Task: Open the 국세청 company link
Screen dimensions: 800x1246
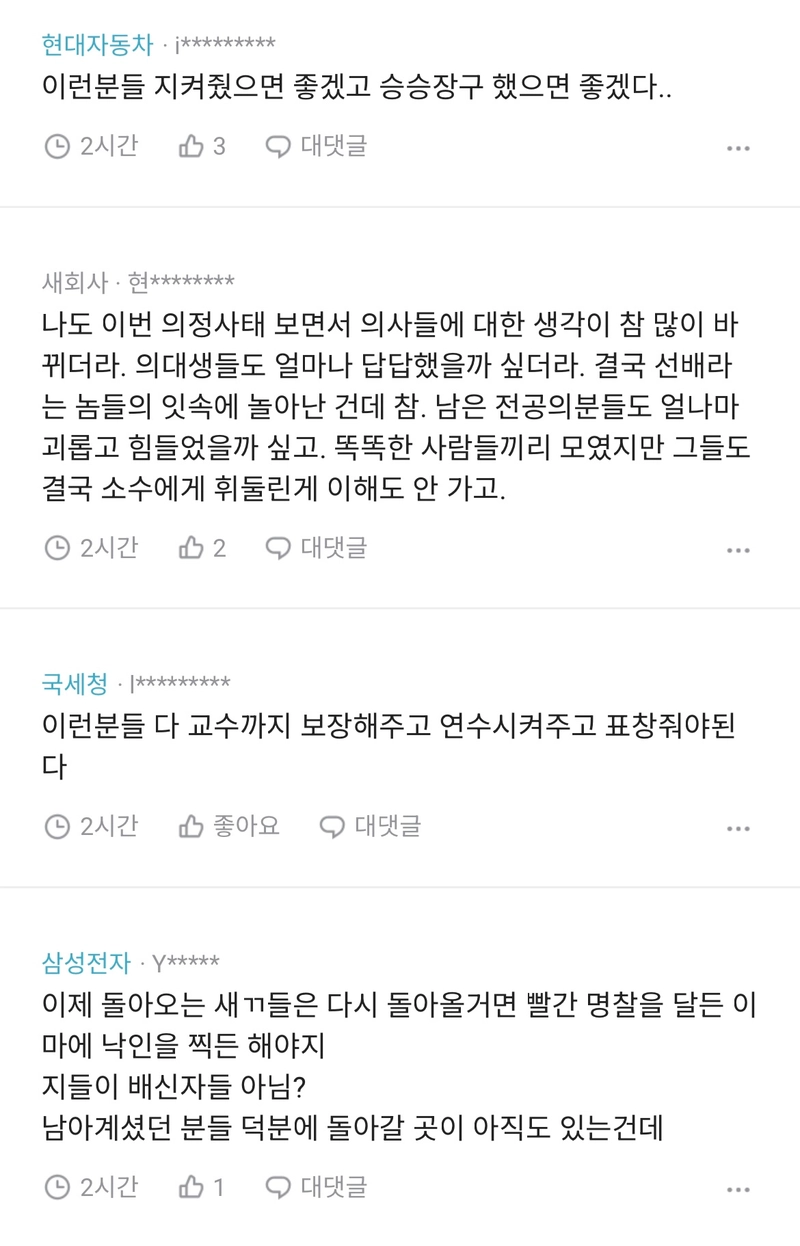Action: 74,684
